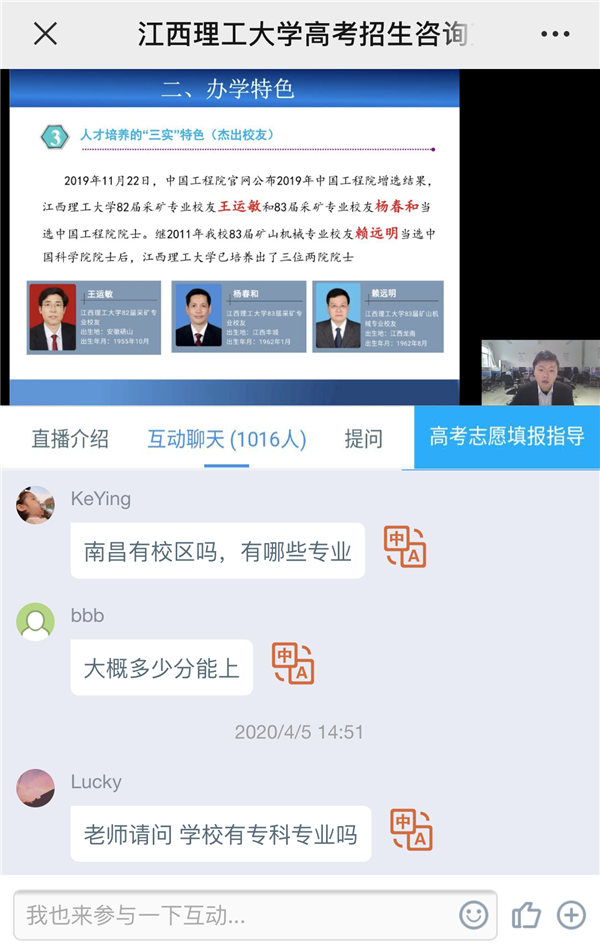Image resolution: width=600 pixels, height=950 pixels.
Task: Select the 互动聊天 tab
Action: tap(227, 438)
